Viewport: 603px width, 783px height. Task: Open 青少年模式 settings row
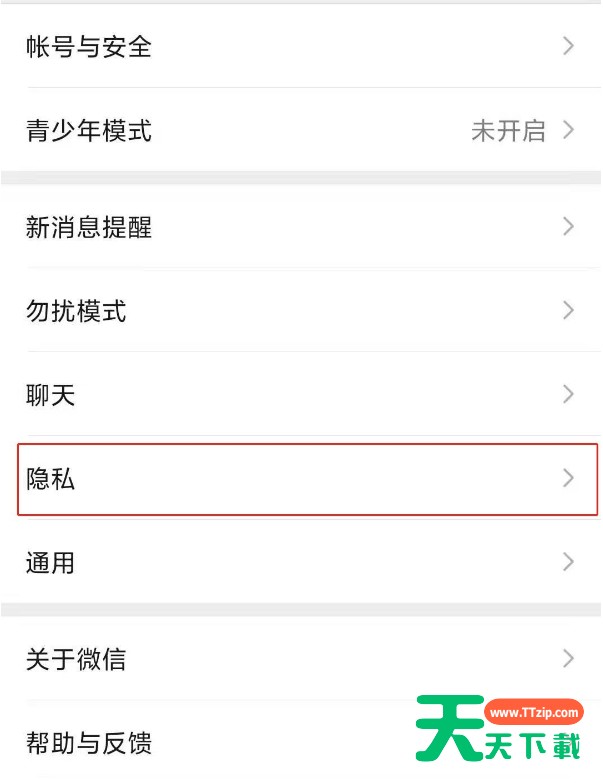[300, 130]
